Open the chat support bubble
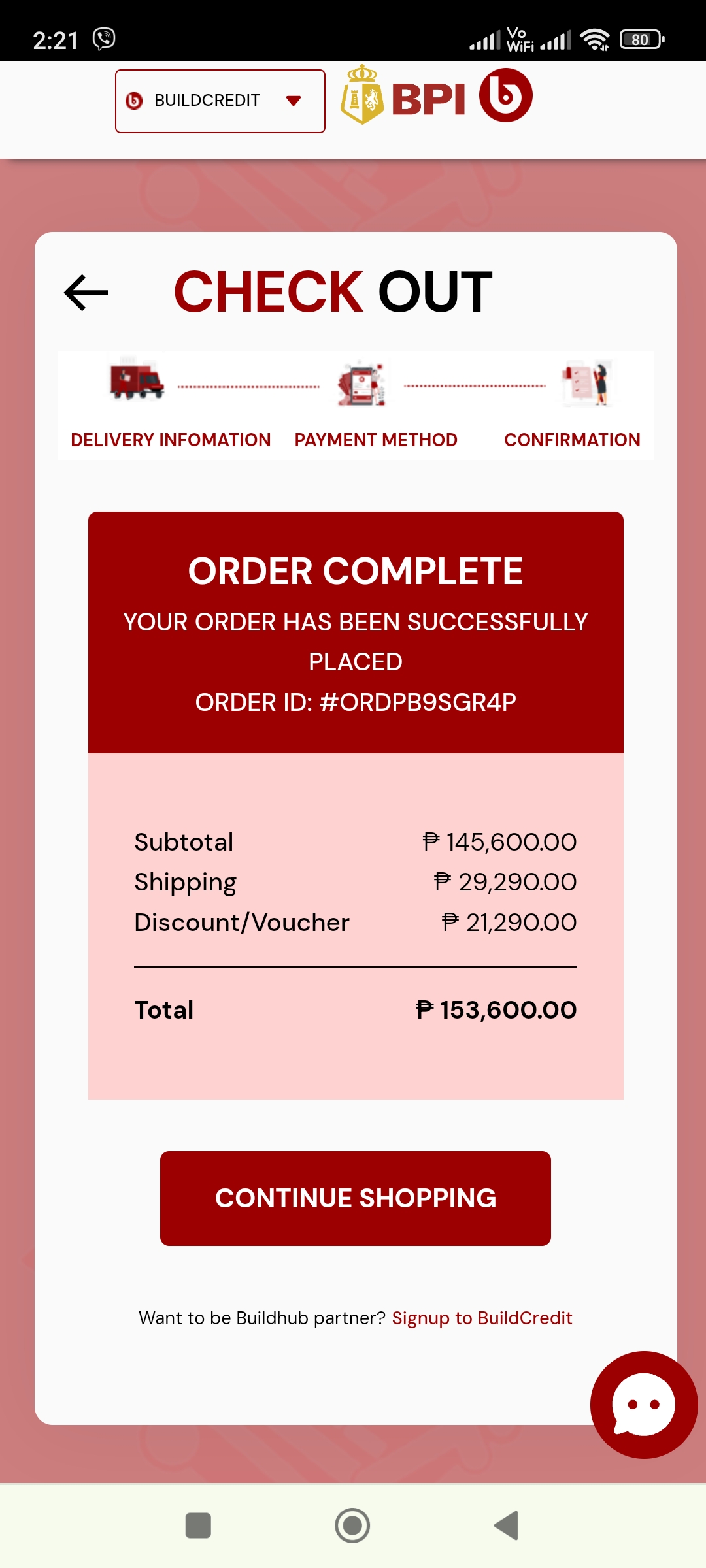 pos(643,1405)
